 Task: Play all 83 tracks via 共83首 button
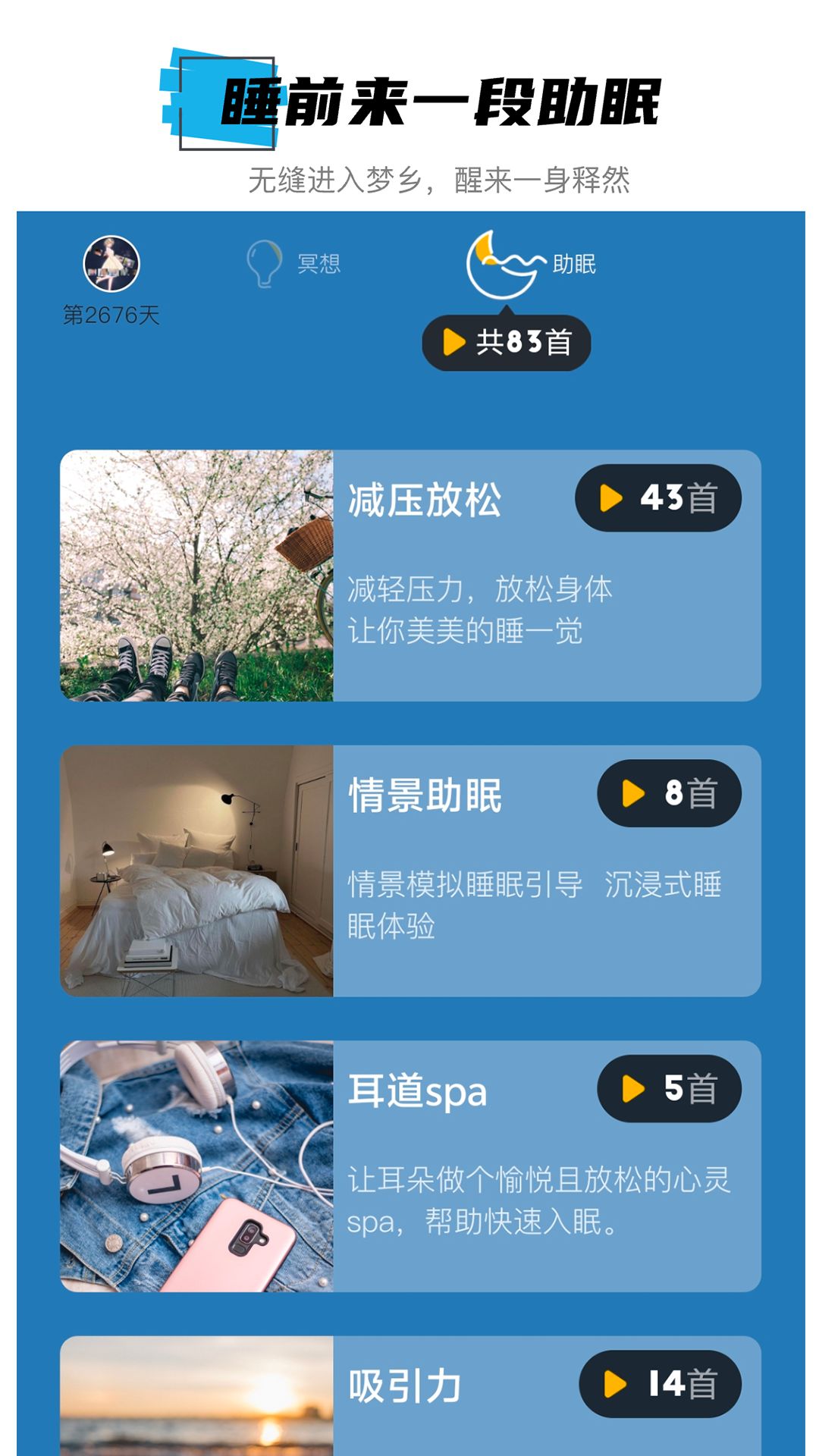pos(504,343)
